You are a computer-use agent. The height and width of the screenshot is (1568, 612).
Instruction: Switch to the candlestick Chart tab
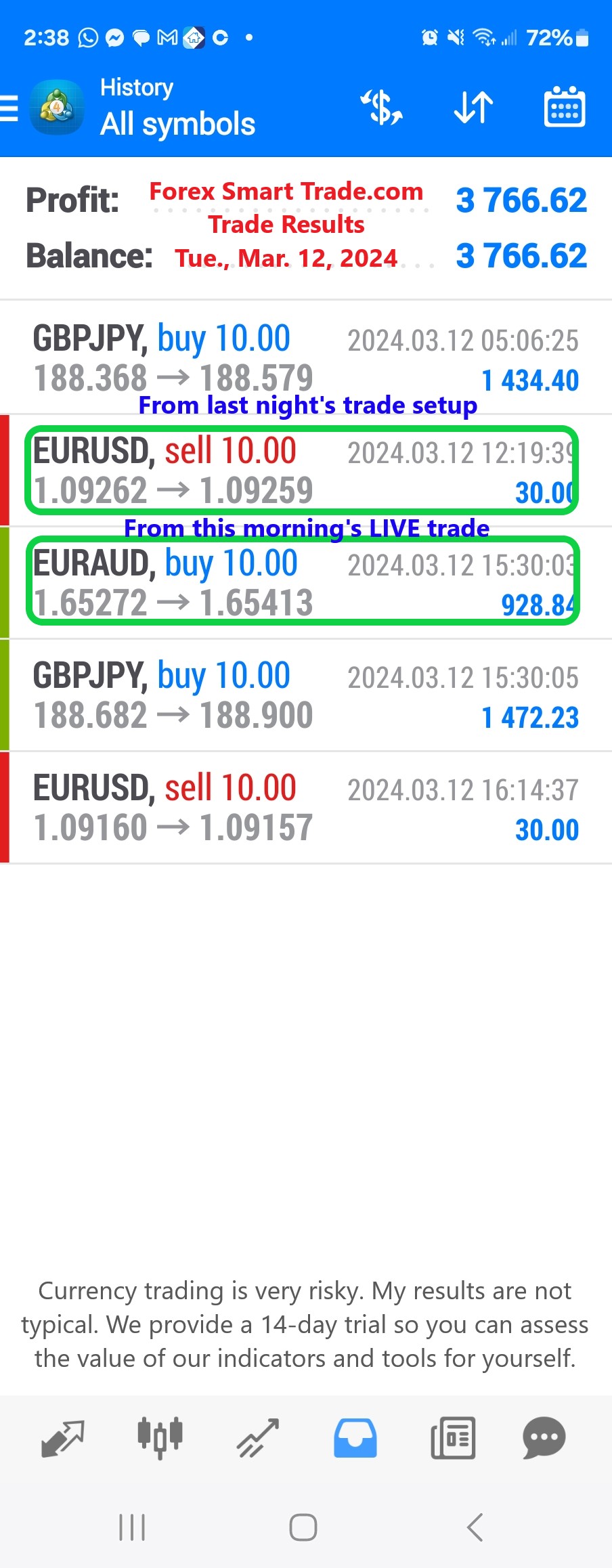160,1437
